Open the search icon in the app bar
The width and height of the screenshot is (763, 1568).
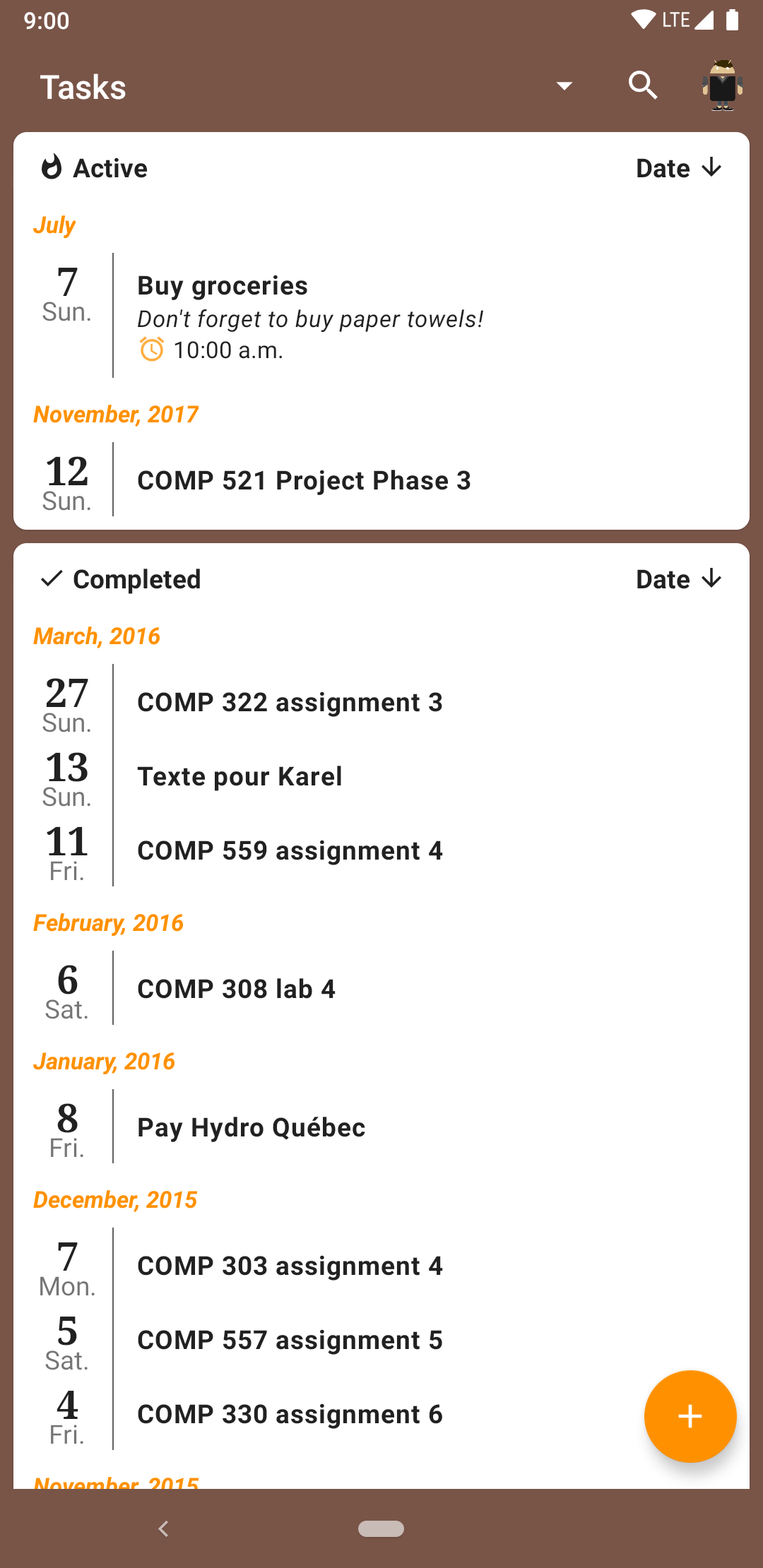[642, 86]
